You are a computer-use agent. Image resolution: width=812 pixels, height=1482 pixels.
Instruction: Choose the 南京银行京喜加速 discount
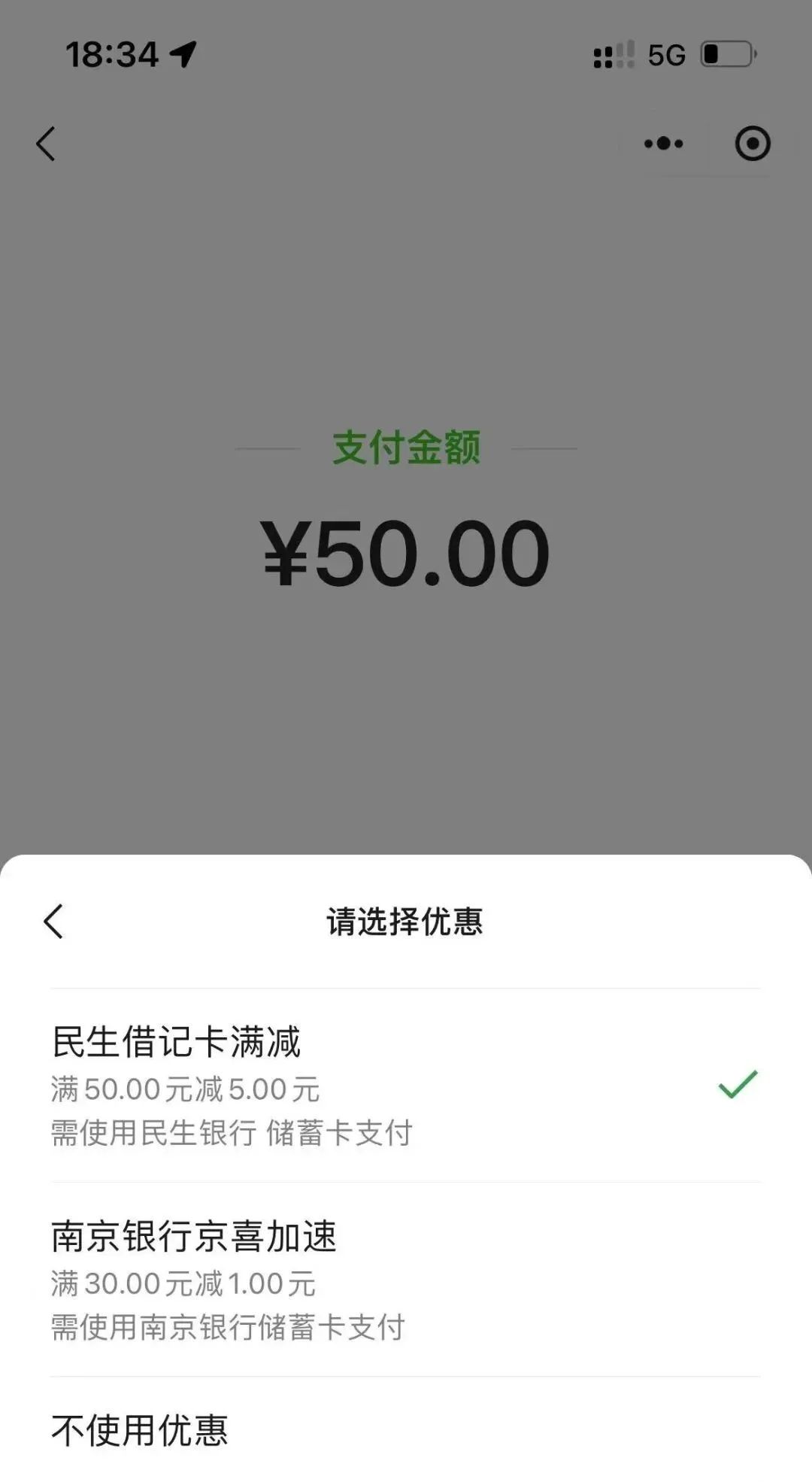click(x=404, y=1280)
